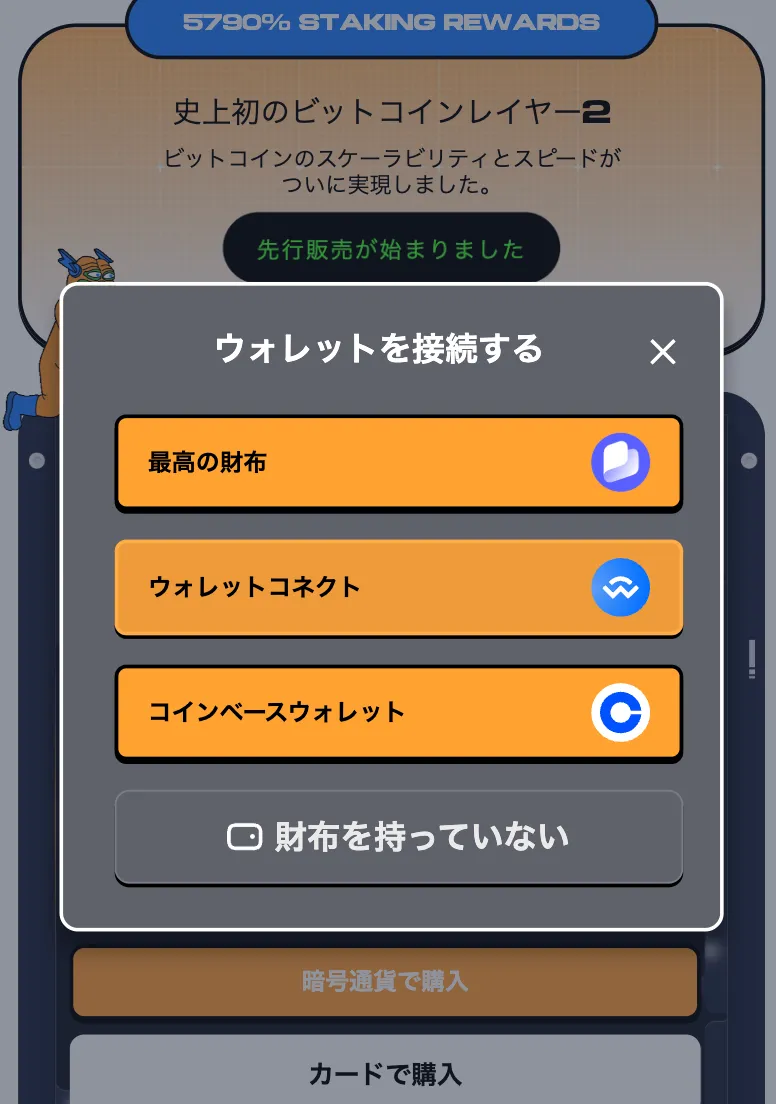Connect using コインベースウォレット

click(399, 713)
